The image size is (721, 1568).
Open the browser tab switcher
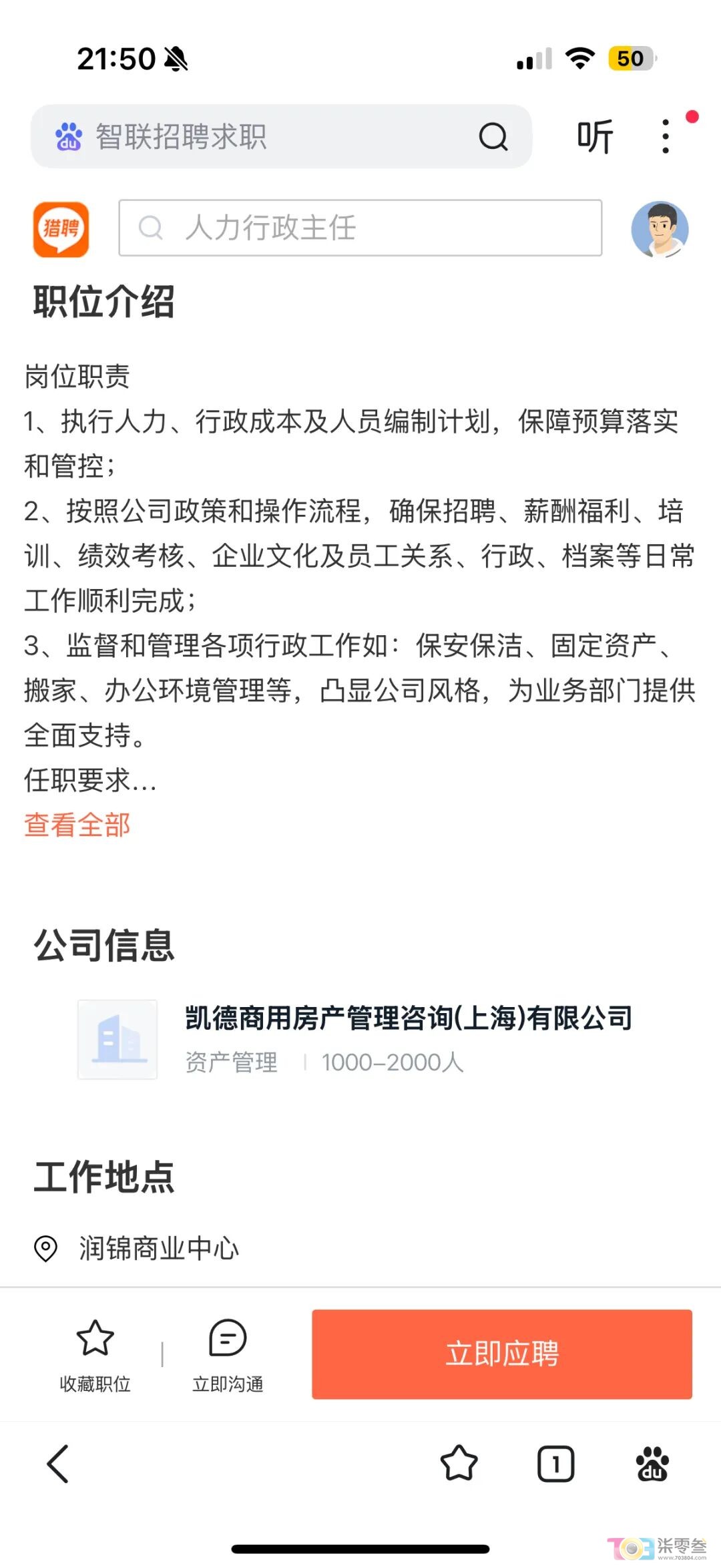[x=556, y=1464]
